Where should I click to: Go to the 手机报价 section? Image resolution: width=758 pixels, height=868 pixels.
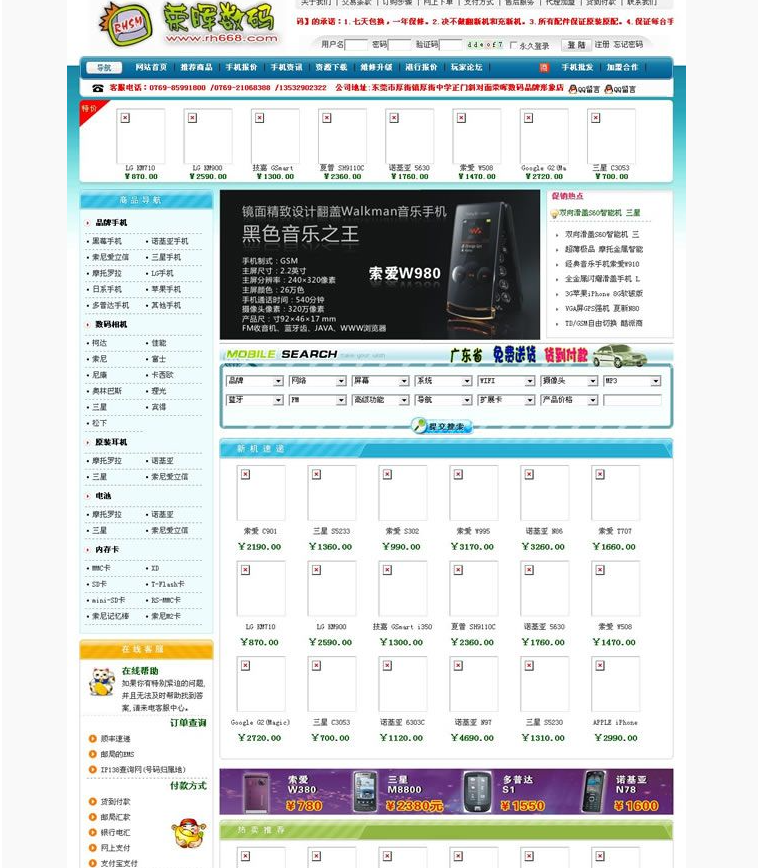point(241,68)
